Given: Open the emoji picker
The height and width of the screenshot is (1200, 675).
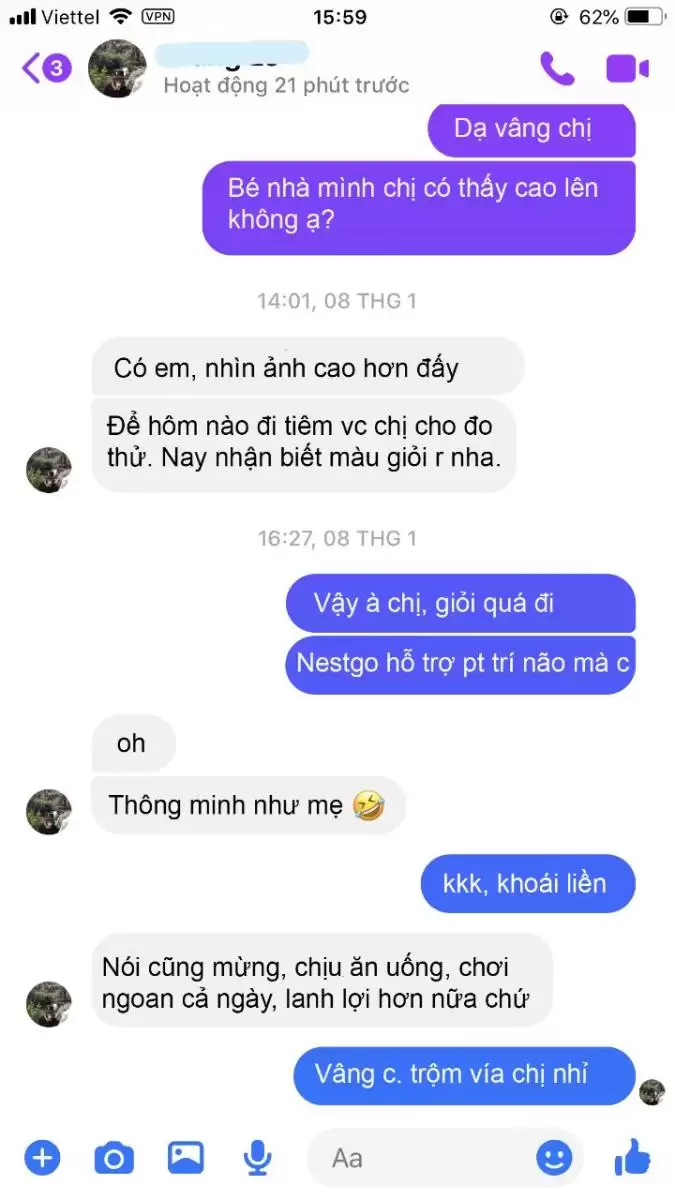Looking at the screenshot, I should point(554,1158).
